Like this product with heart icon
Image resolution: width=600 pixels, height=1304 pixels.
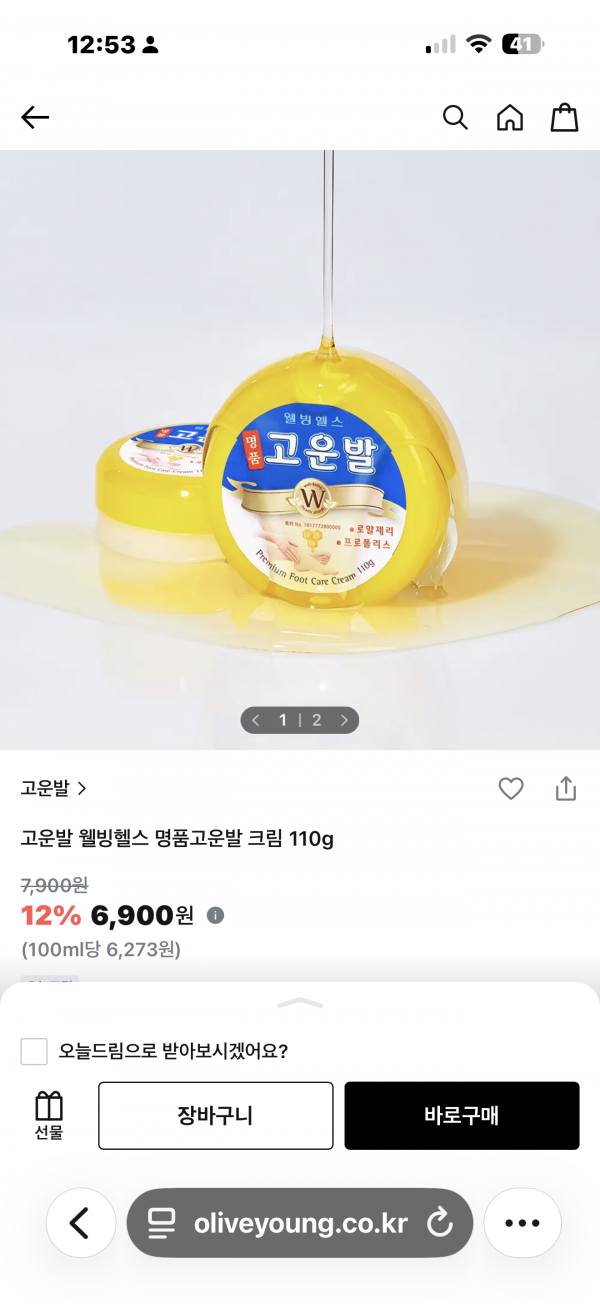(511, 789)
